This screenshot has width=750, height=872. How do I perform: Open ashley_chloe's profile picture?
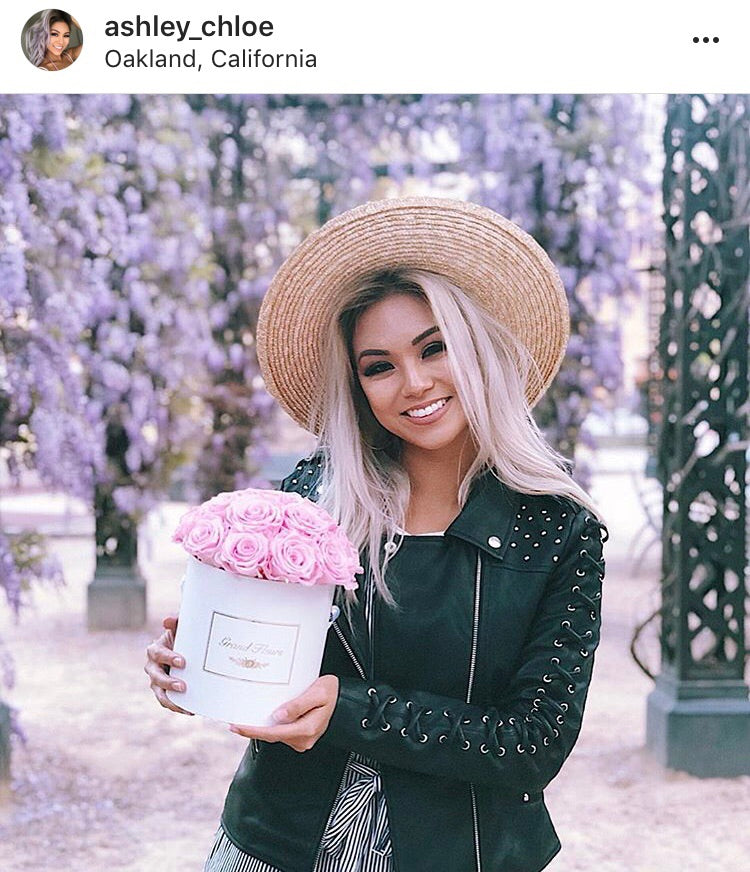tap(51, 40)
